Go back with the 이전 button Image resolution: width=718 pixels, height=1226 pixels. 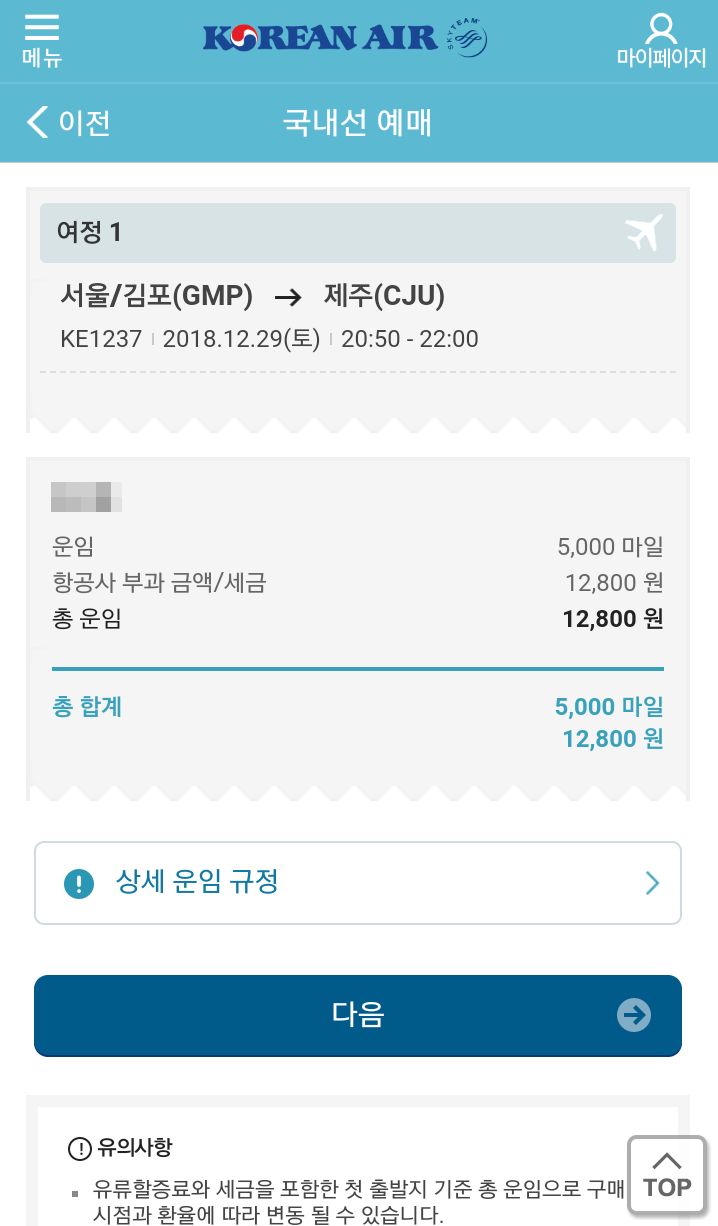(67, 122)
